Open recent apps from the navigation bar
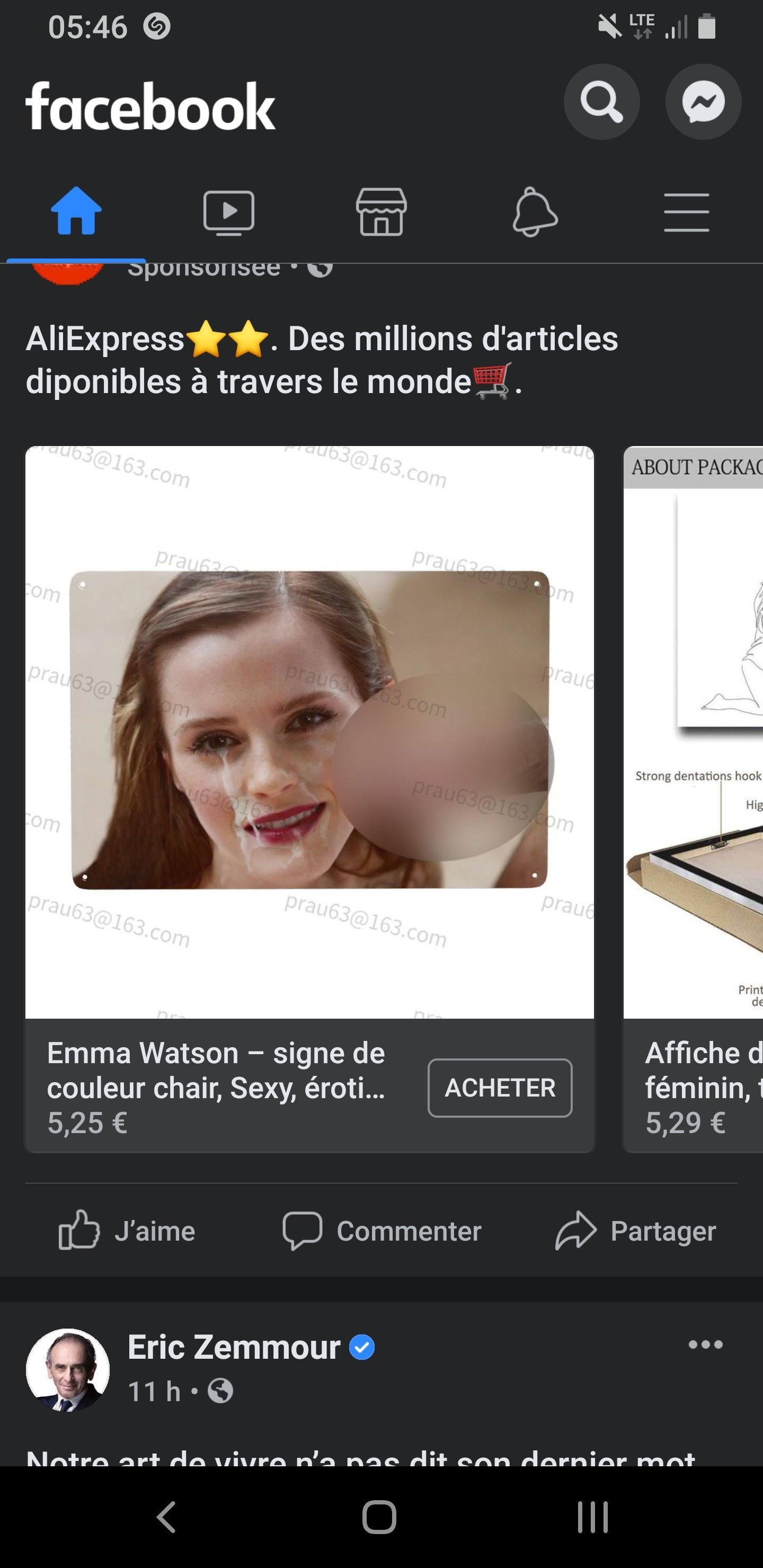 click(x=592, y=1516)
